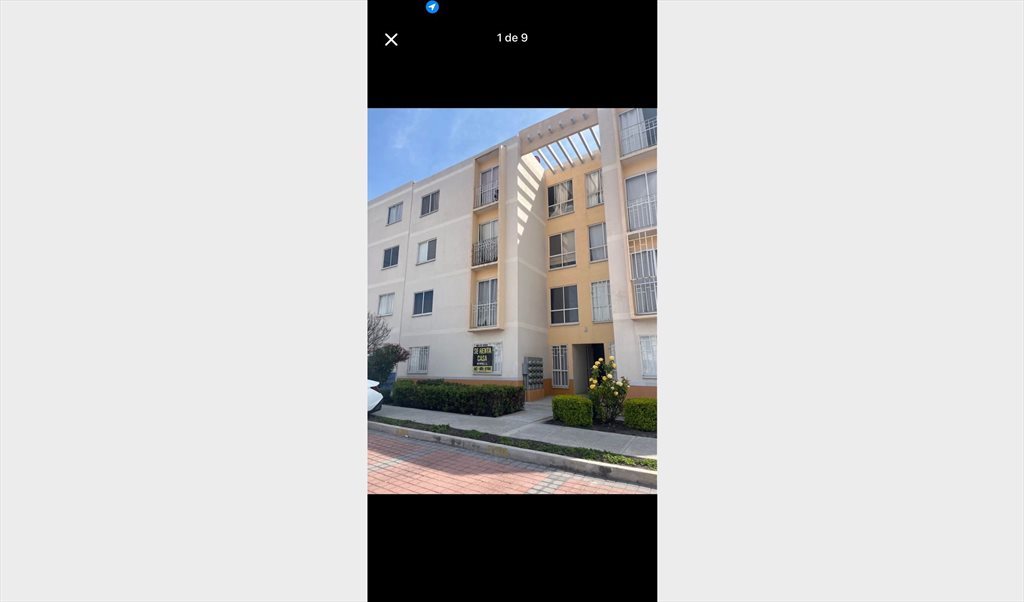Tap the apartment building photo
1024x602 pixels.
click(512, 300)
